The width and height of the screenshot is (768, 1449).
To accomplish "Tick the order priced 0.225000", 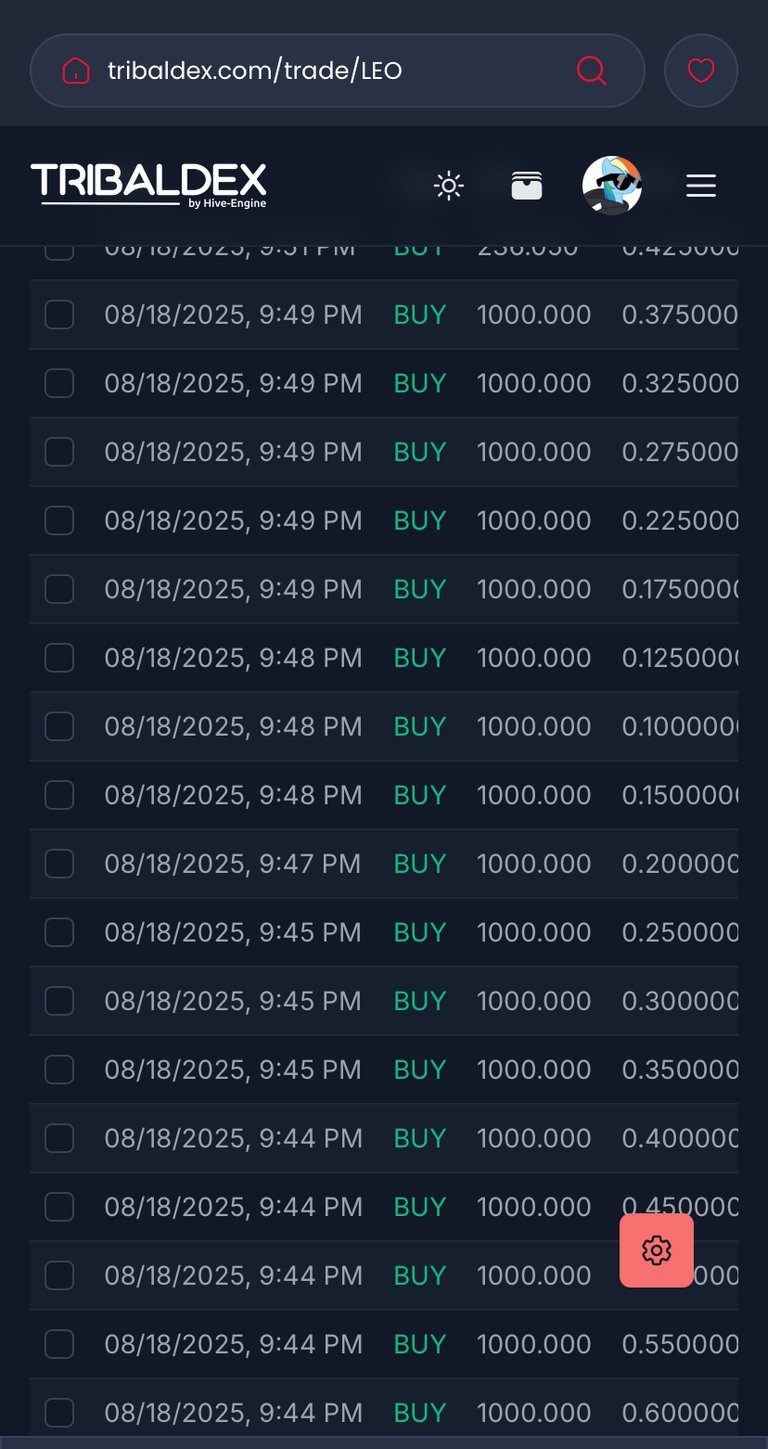I will coord(59,521).
